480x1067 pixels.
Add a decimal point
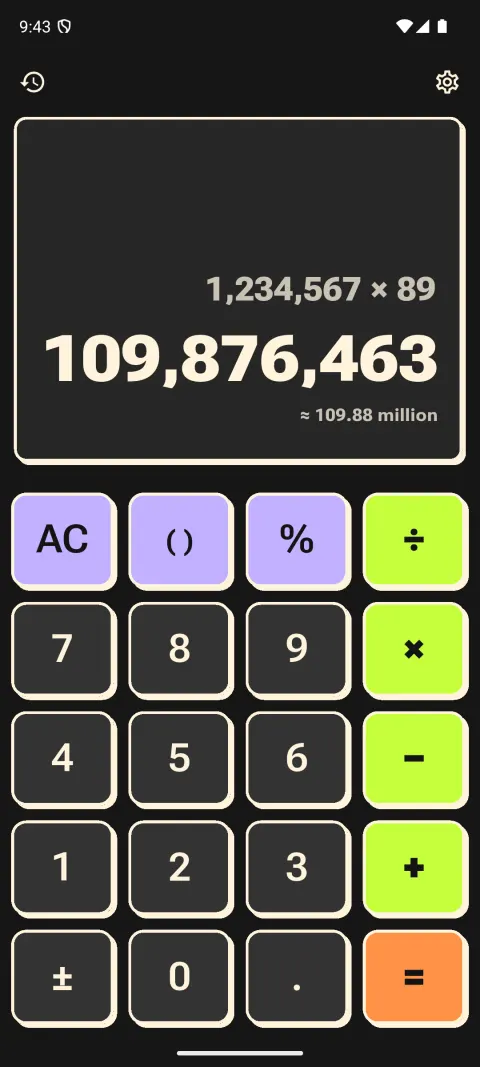(x=297, y=976)
